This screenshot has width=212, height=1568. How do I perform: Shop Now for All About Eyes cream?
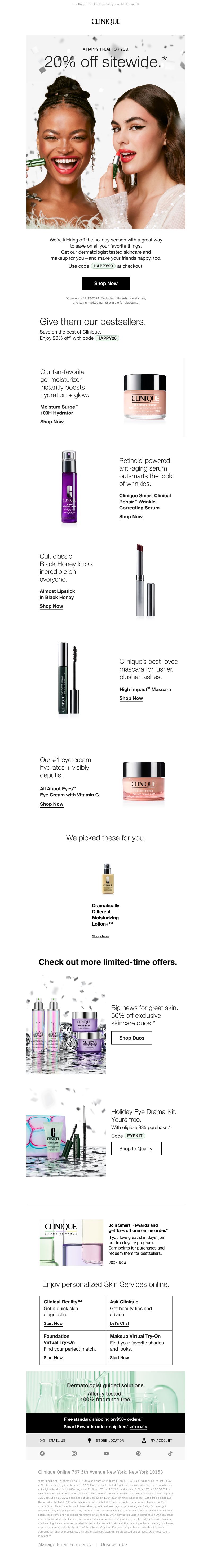point(51,804)
